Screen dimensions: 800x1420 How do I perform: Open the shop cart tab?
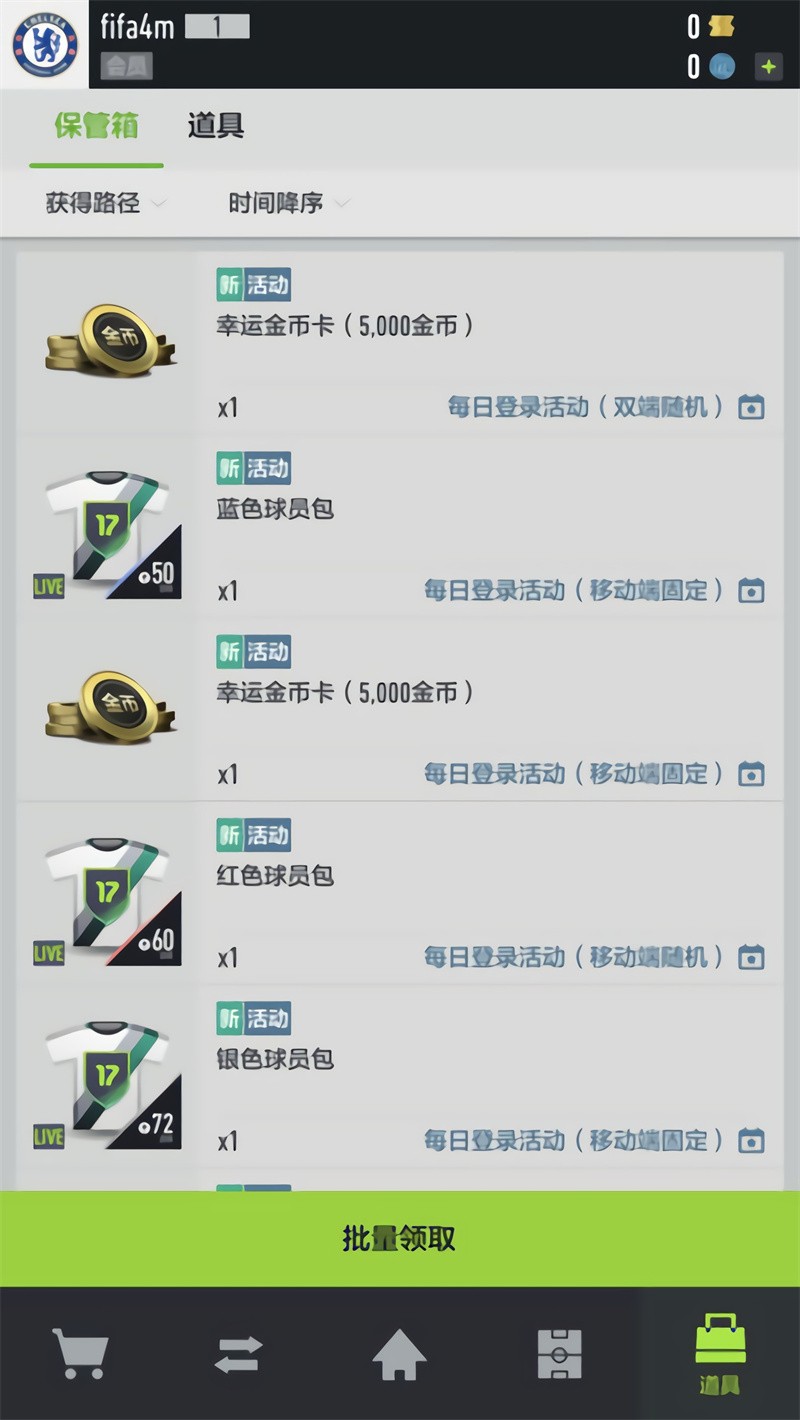coord(80,1355)
